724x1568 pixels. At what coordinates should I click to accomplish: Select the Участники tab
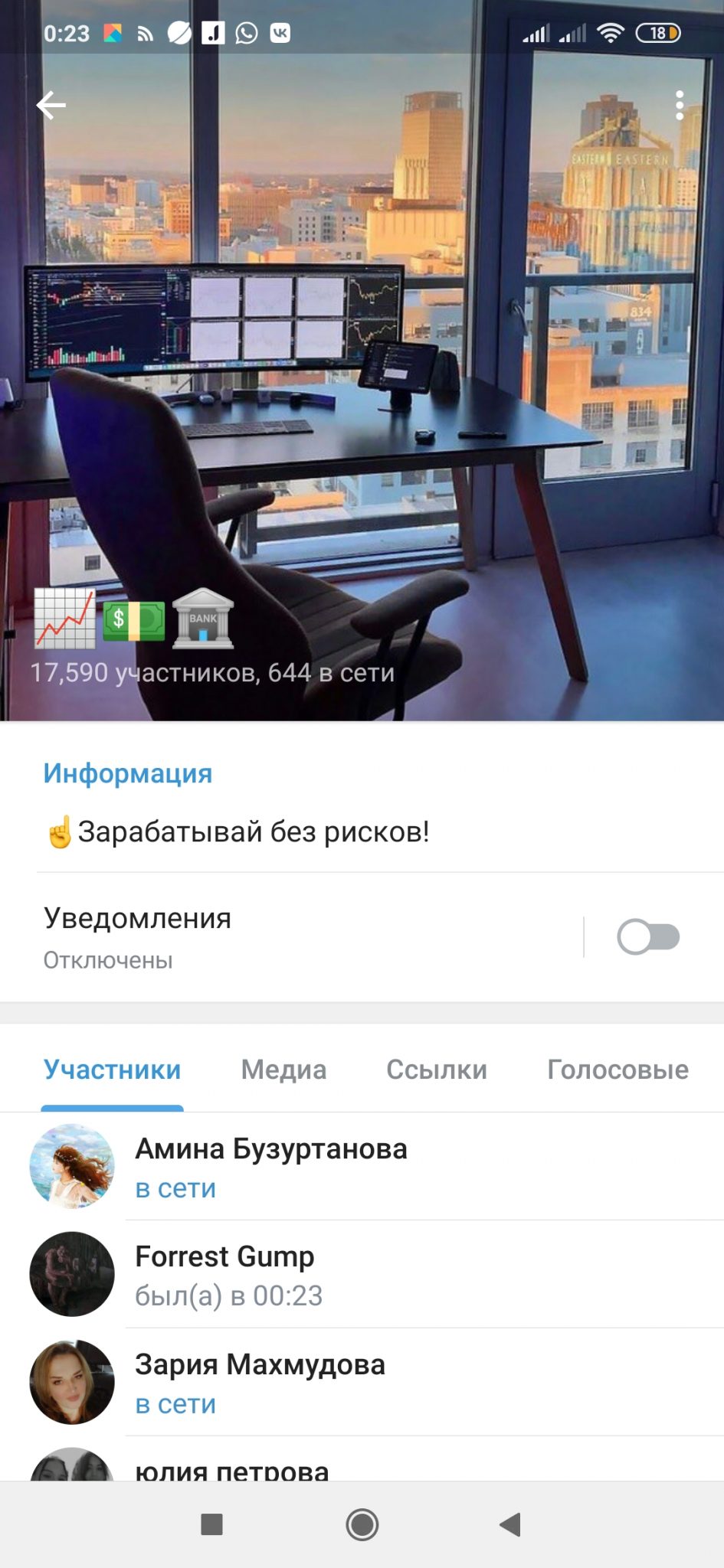(x=112, y=1070)
